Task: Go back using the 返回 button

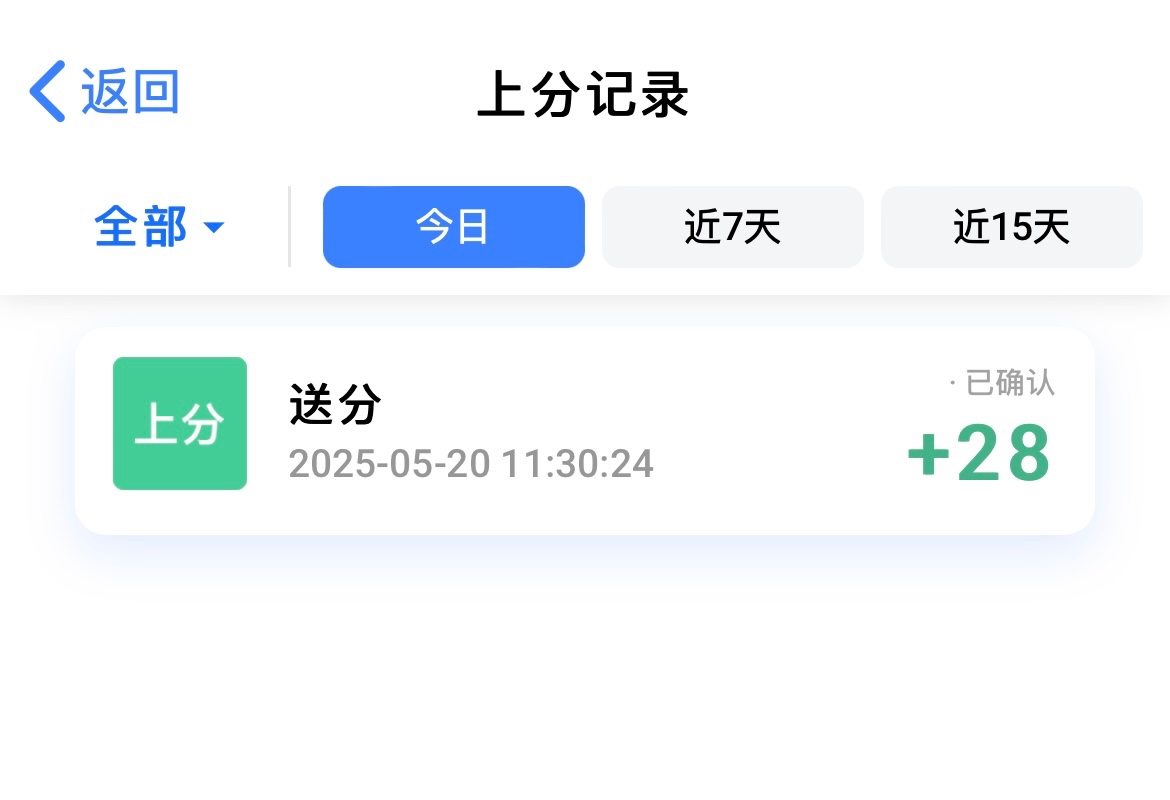Action: point(105,92)
